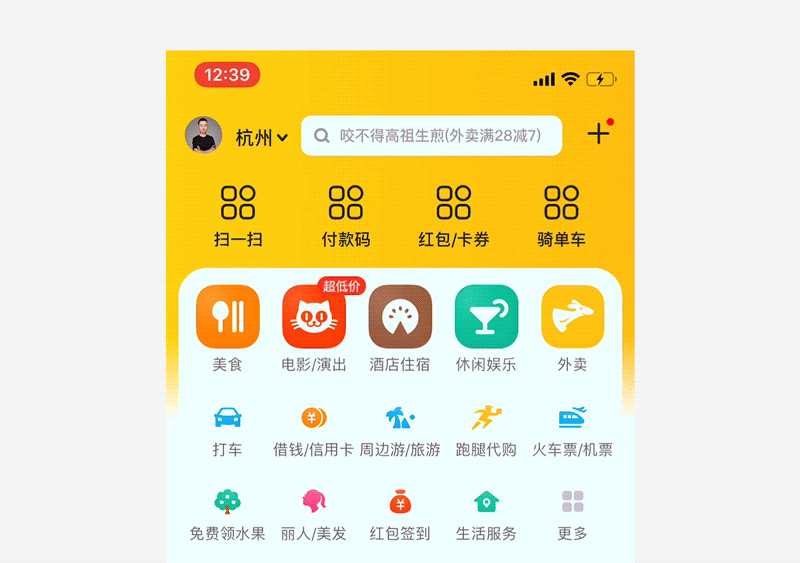Open 酒店住宿
This screenshot has height=563, width=800.
[x=400, y=328]
